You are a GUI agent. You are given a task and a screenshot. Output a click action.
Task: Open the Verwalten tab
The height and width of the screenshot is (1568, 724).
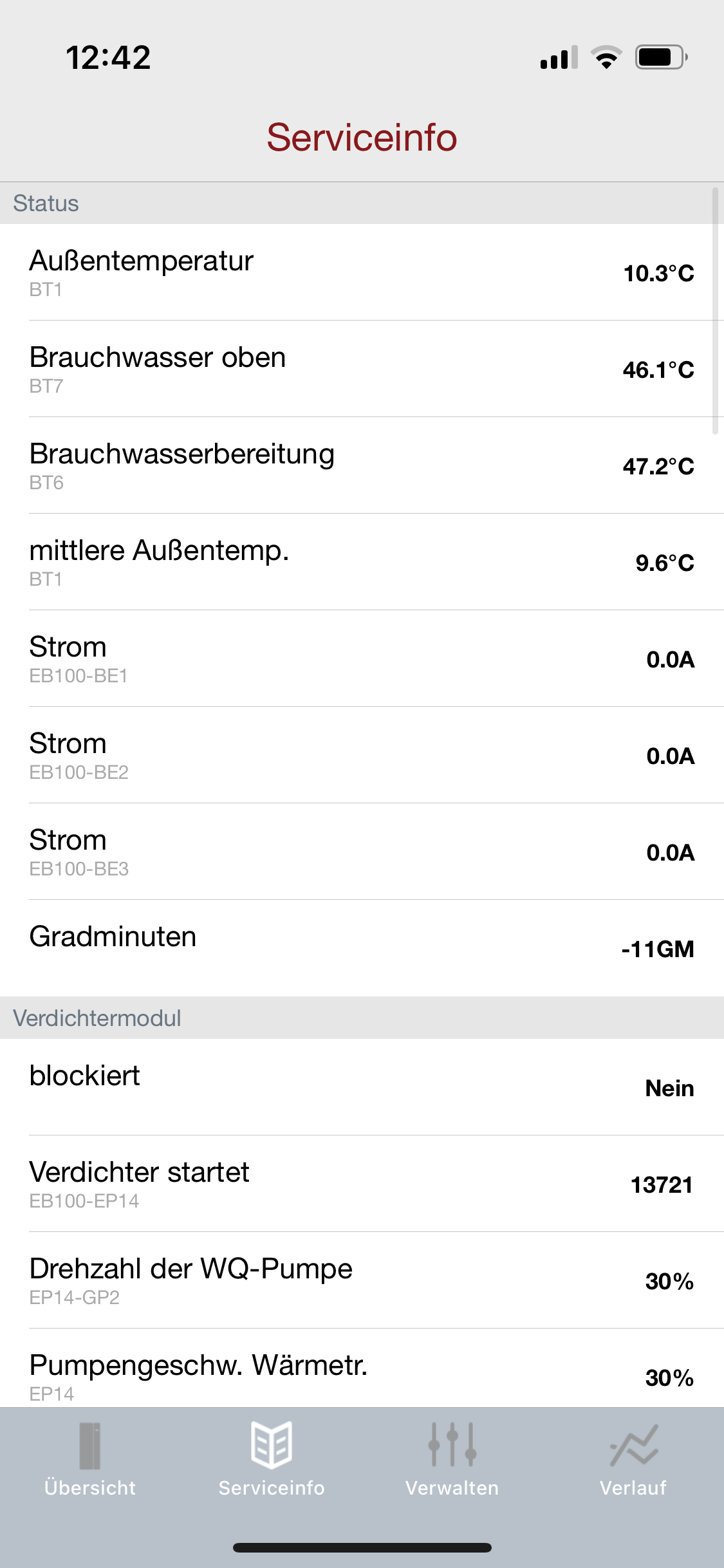(x=452, y=1459)
